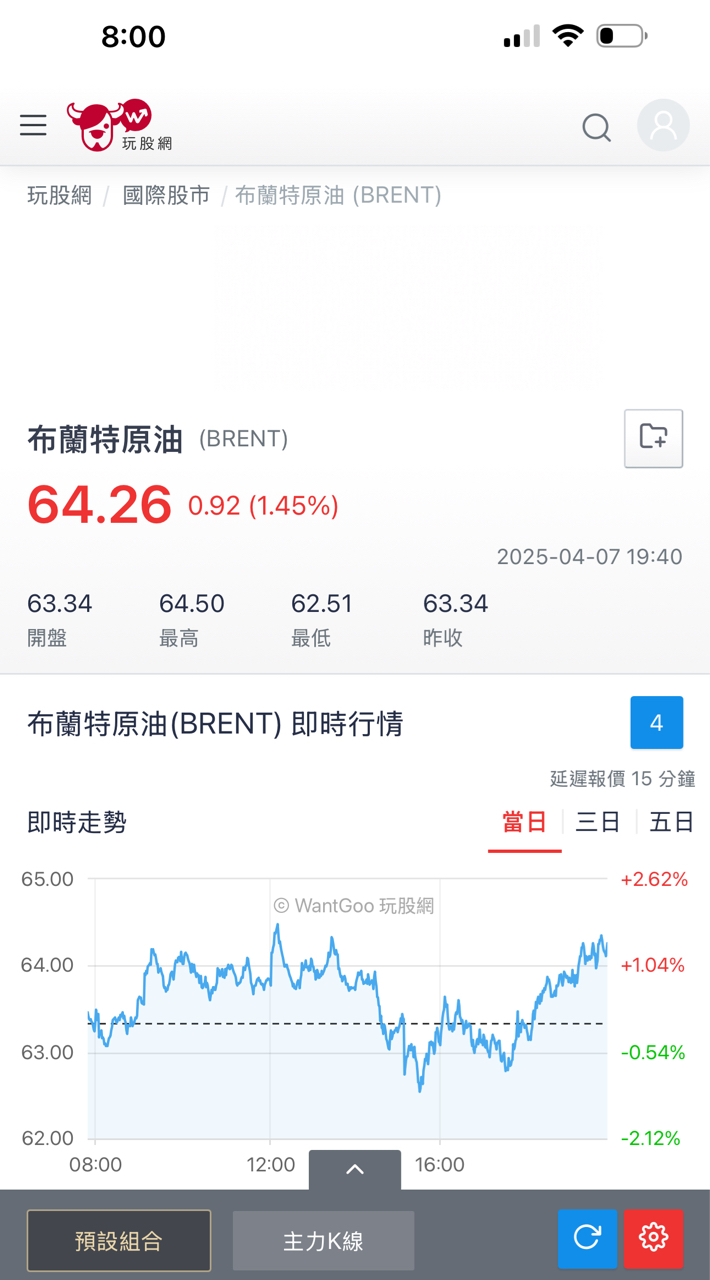710x1280 pixels.
Task: Expand the bottom panel chevron
Action: [354, 1169]
